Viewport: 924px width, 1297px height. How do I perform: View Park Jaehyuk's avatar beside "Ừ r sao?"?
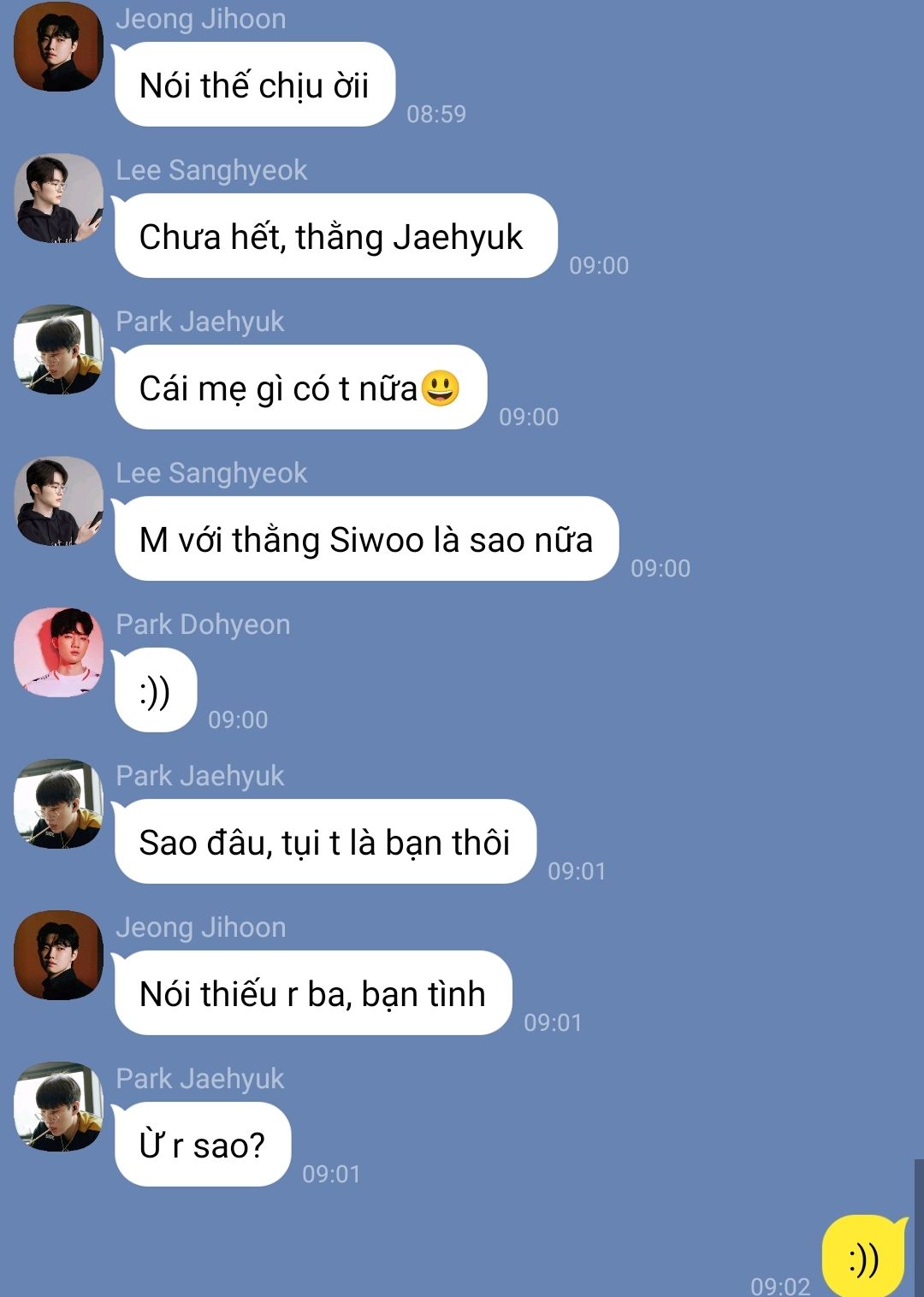coord(58,1106)
